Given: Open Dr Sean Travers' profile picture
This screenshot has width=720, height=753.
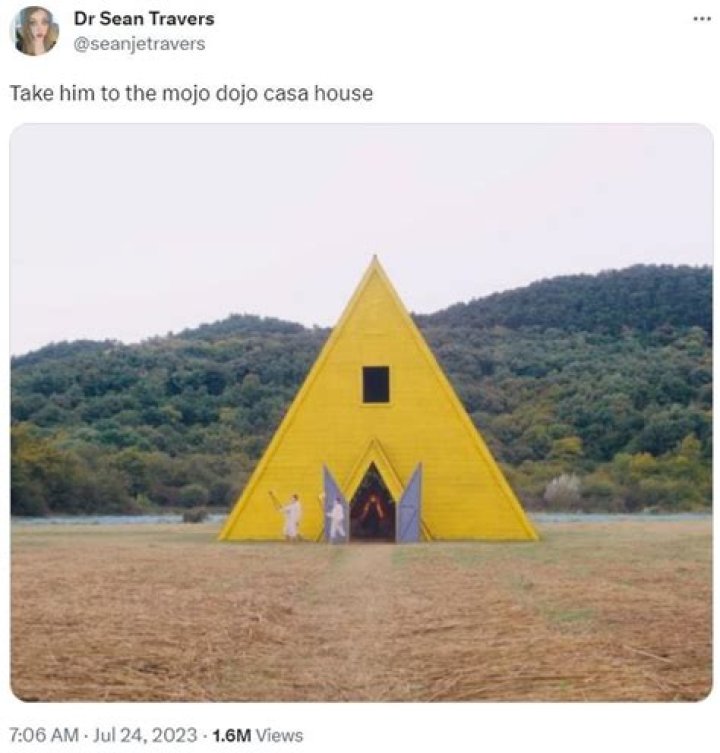Looking at the screenshot, I should (34, 30).
